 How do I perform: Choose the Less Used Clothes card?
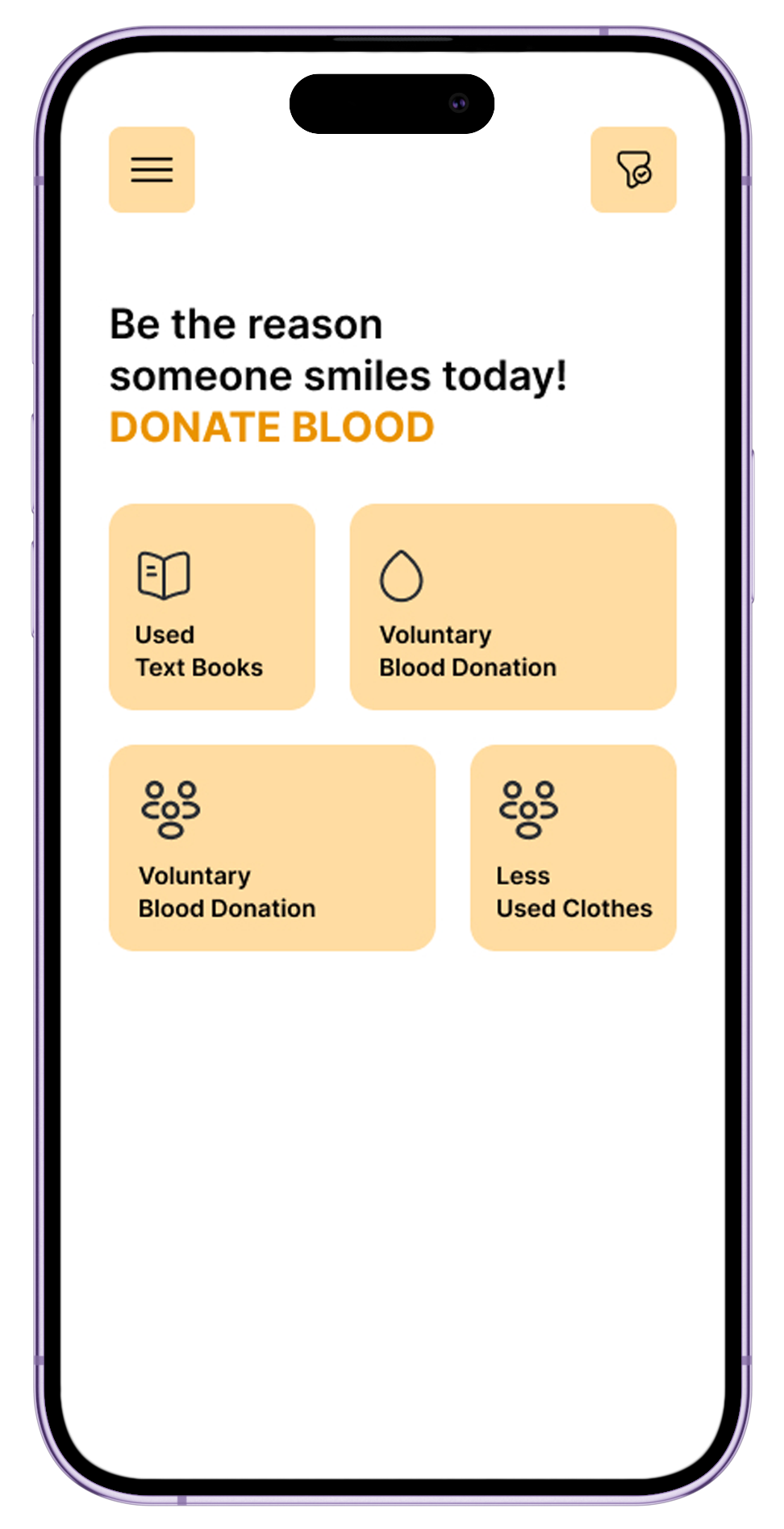click(573, 848)
